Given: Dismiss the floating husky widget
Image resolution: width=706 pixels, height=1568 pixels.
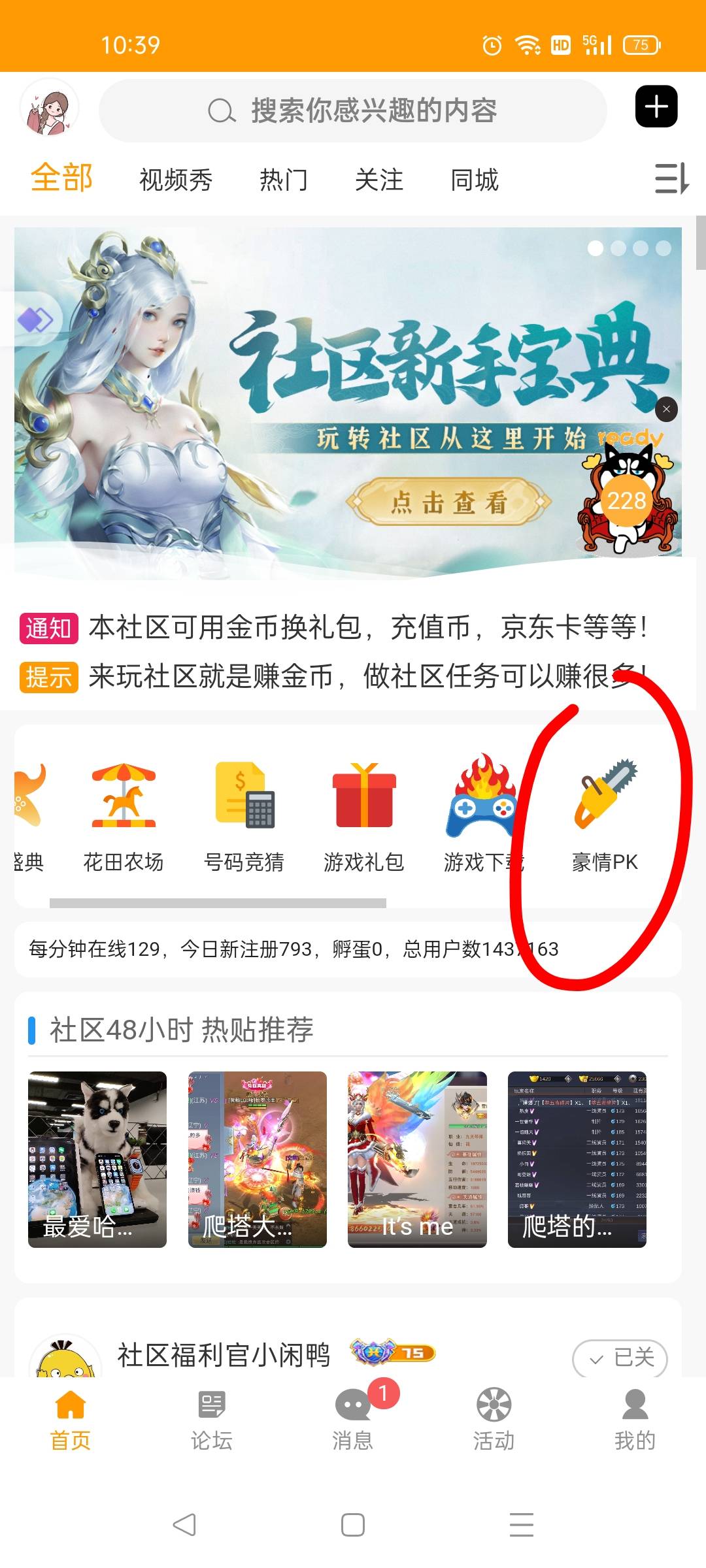Looking at the screenshot, I should [x=666, y=410].
